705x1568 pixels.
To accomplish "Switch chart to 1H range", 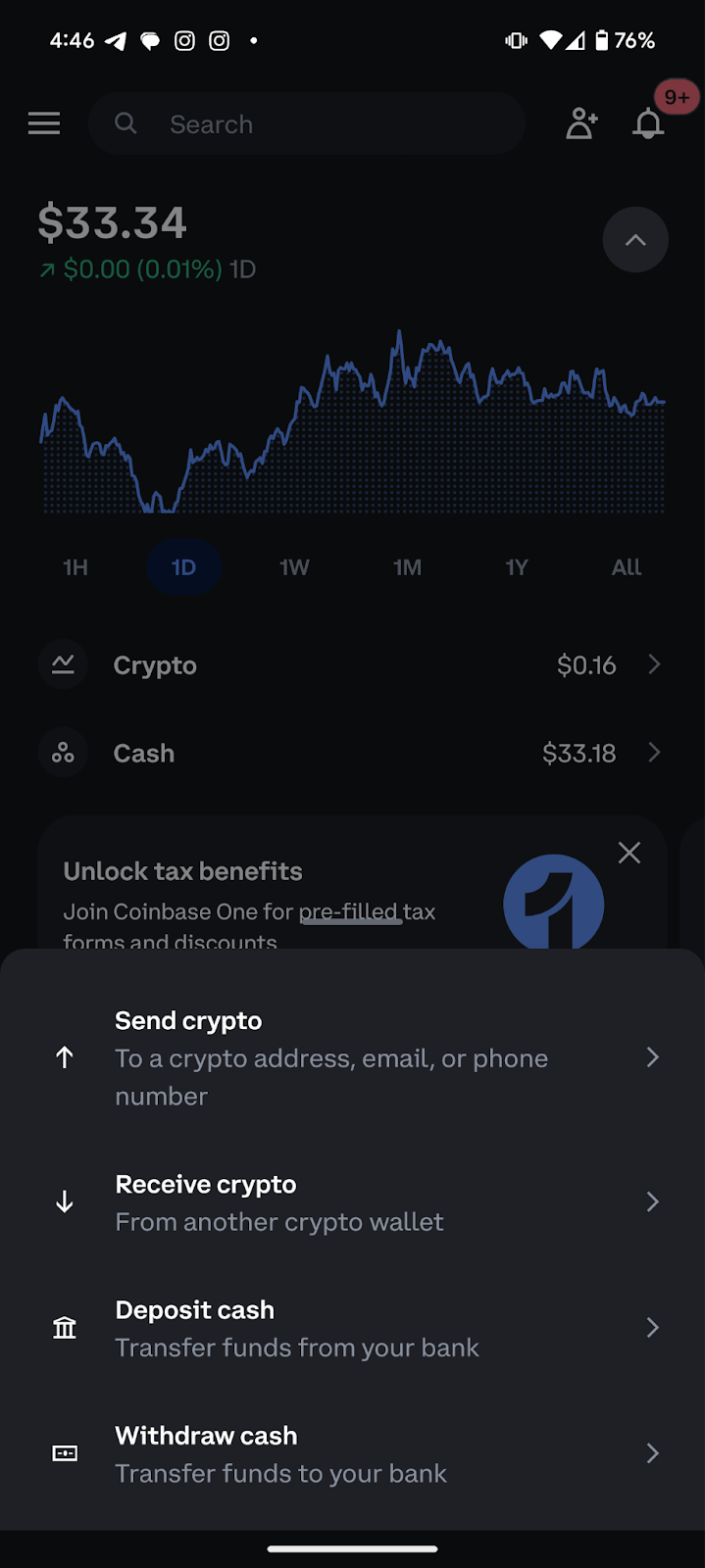I will coord(76,567).
